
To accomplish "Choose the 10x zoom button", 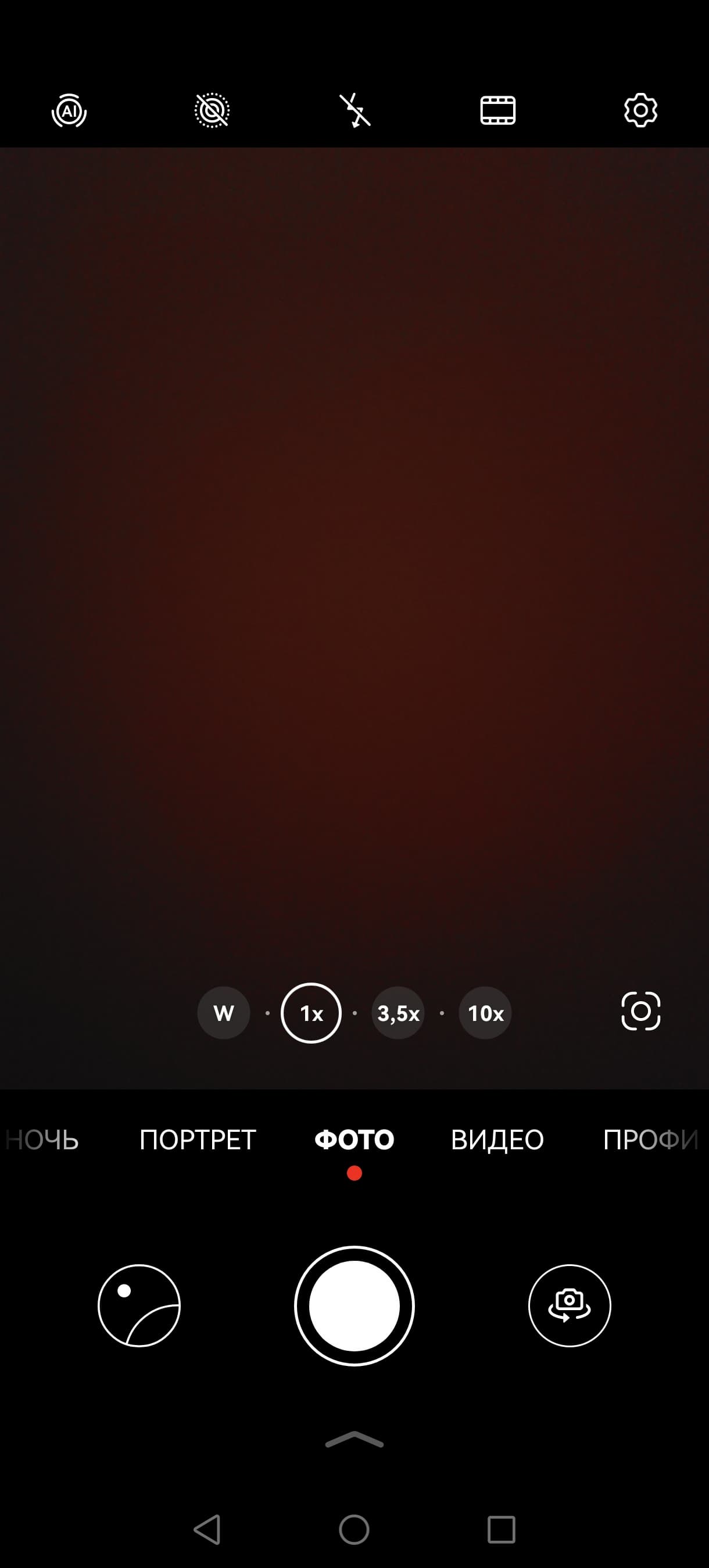I will coord(485,1013).
